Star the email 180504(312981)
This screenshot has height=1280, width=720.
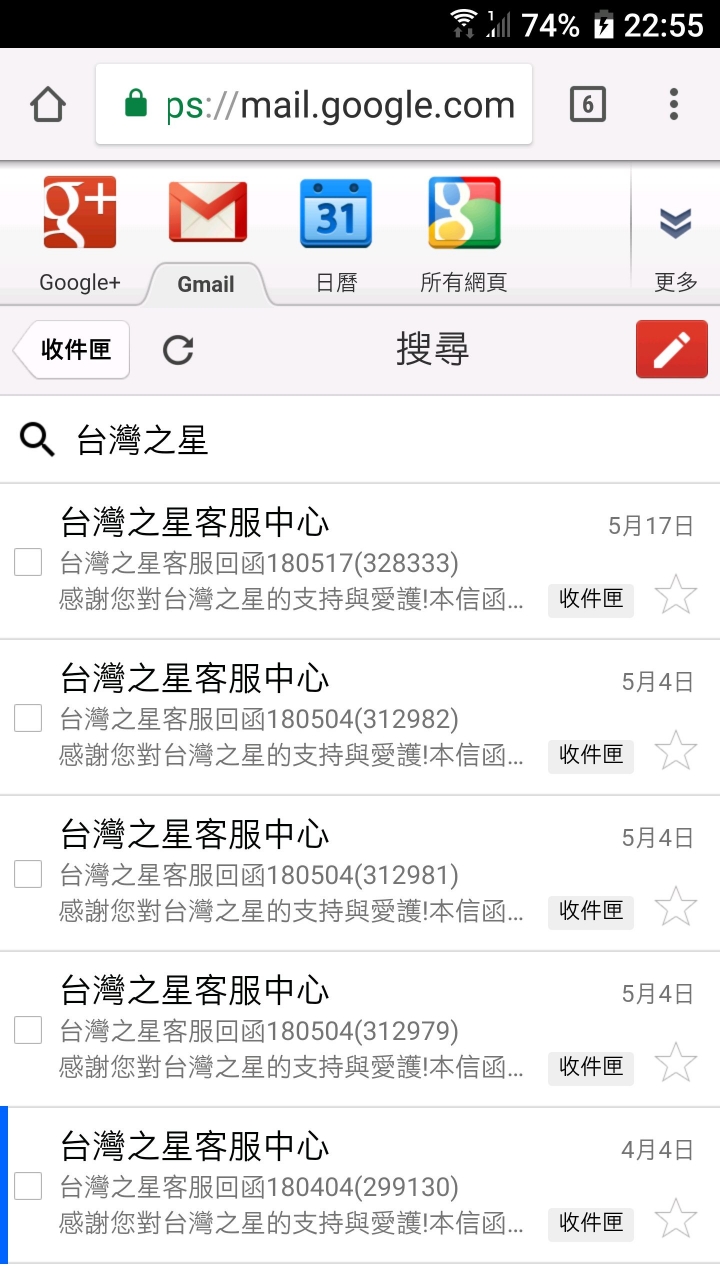click(x=676, y=906)
